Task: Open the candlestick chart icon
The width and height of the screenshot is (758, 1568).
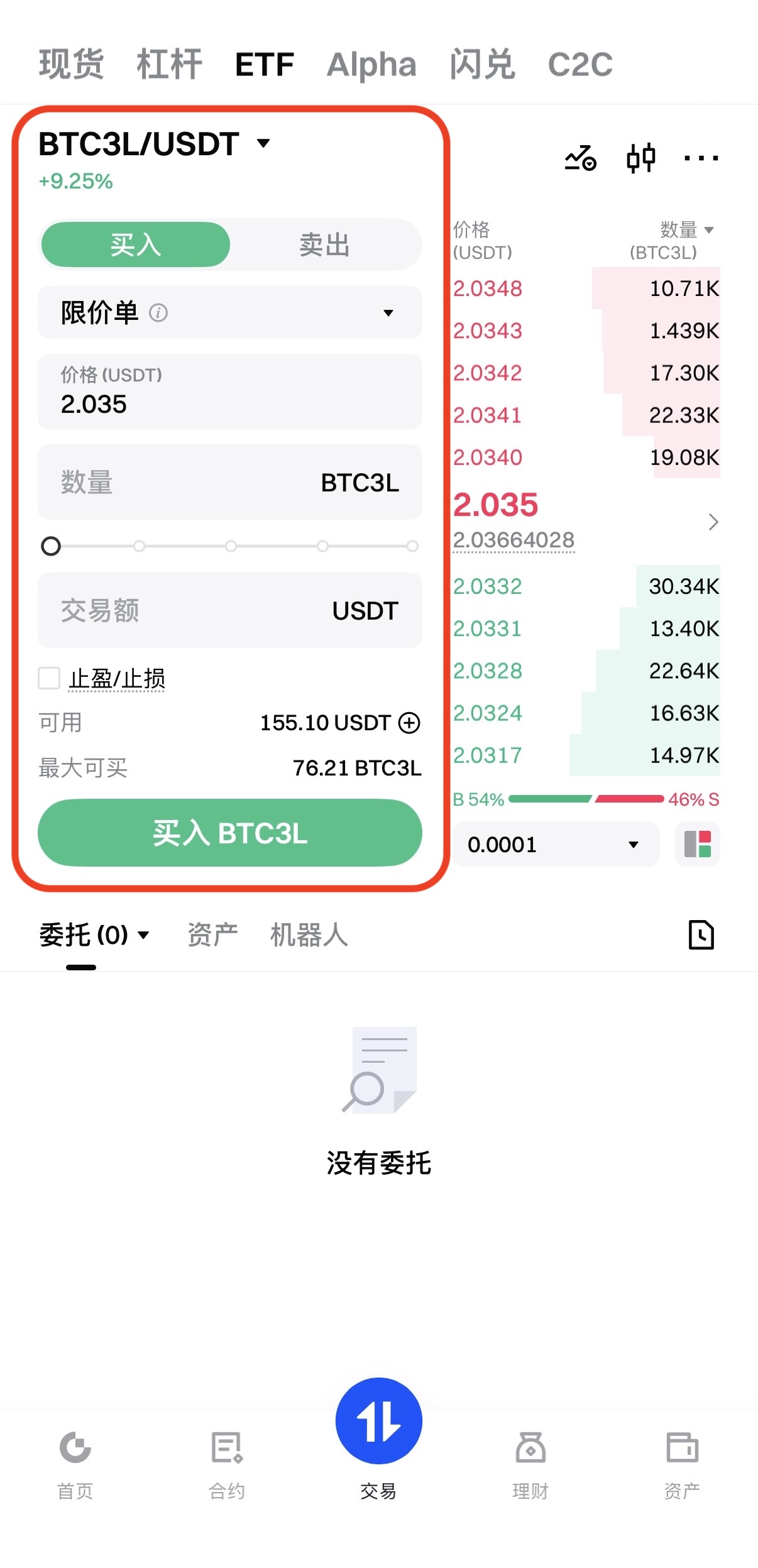Action: pos(642,158)
